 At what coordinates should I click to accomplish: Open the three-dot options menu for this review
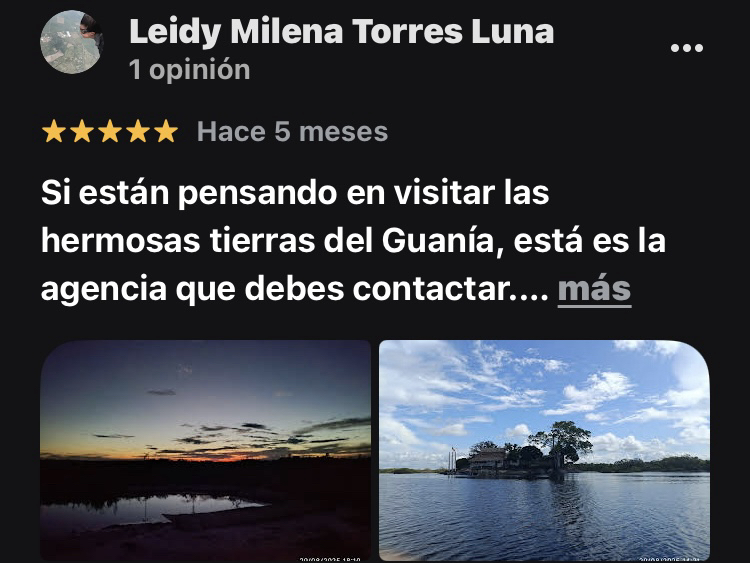(686, 49)
